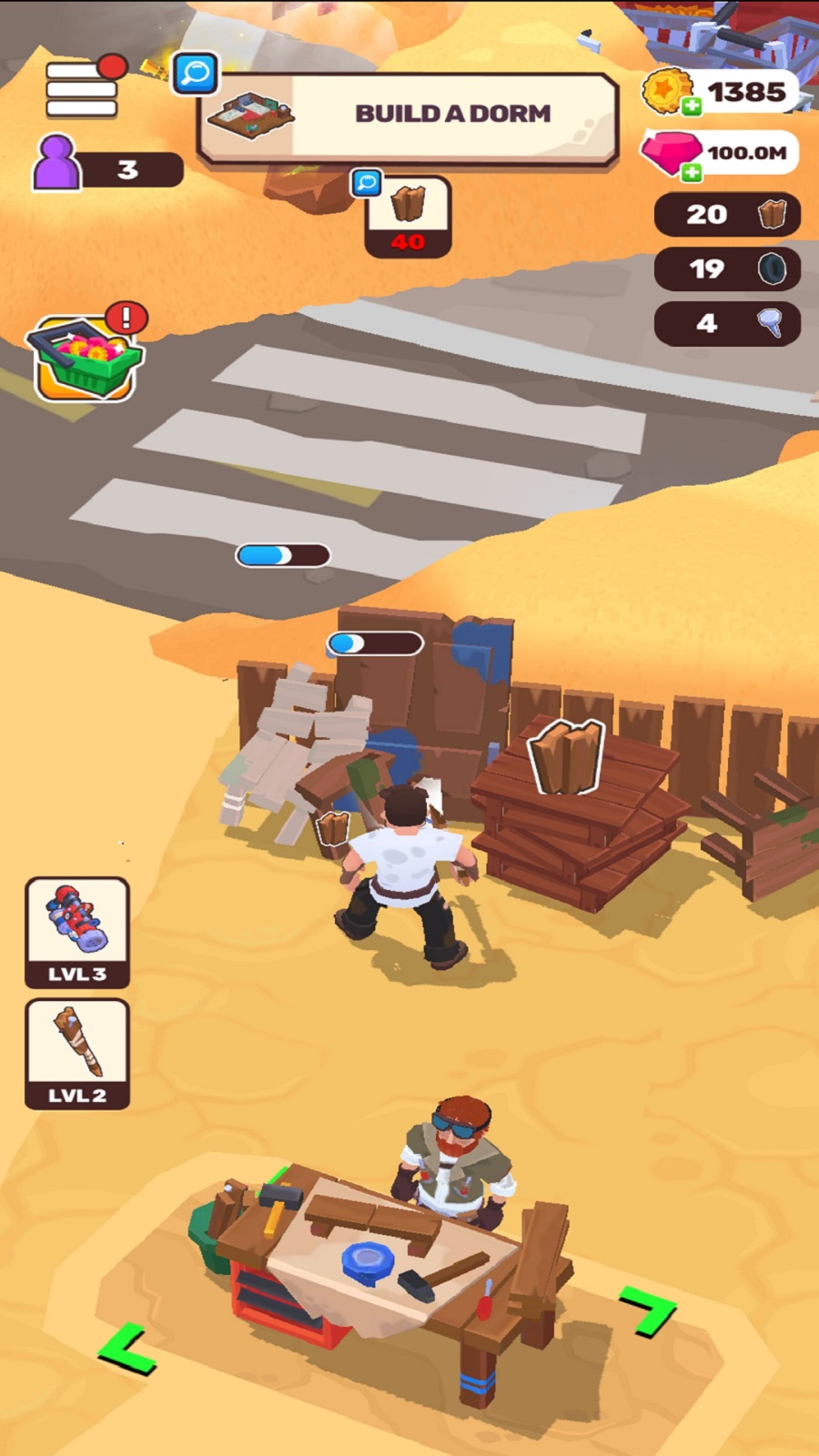Viewport: 819px width, 1456px height.
Task: Open the LVL 3 tool upgrade card
Action: tap(77, 932)
